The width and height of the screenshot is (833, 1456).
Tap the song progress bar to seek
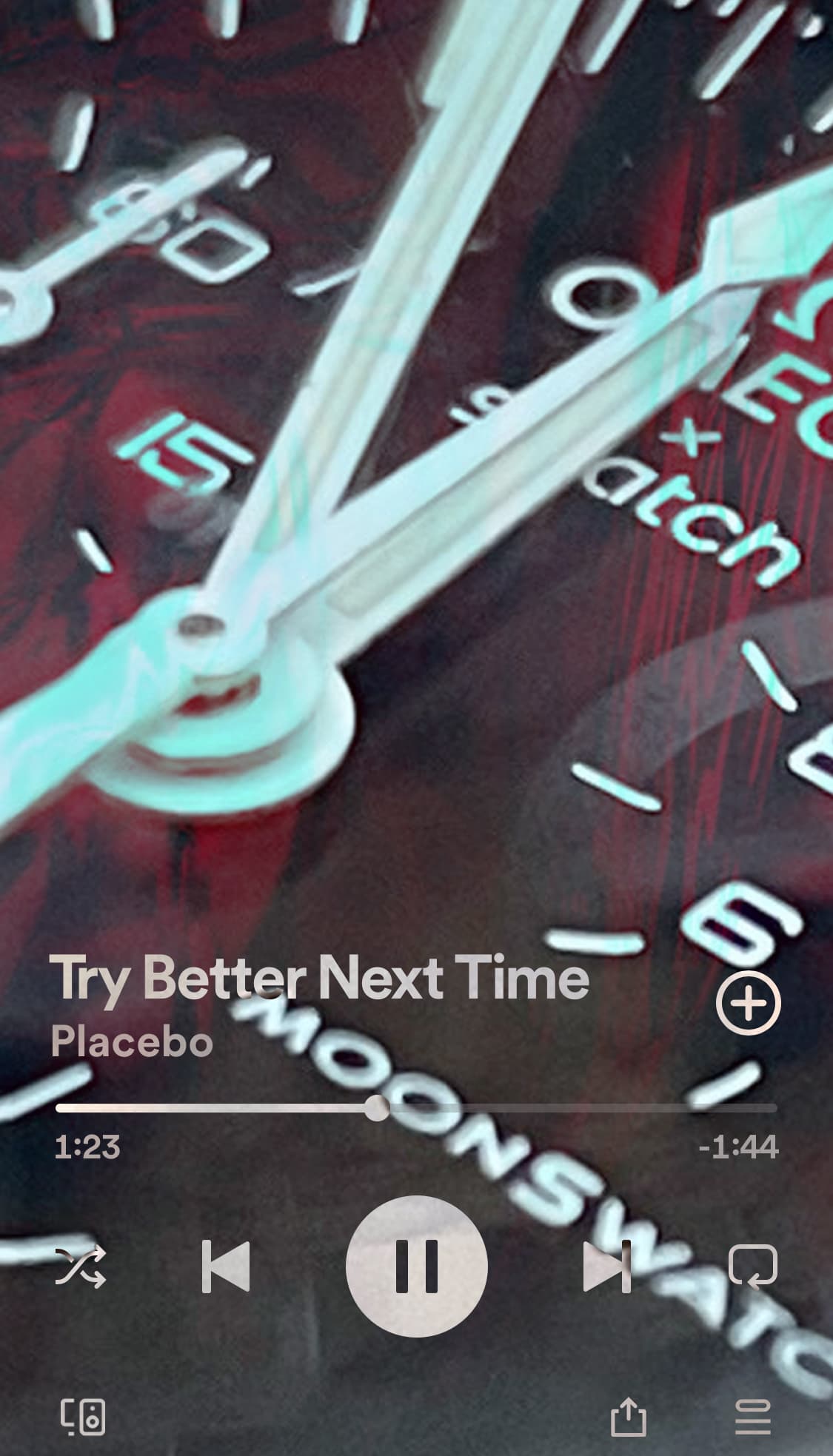pos(417,1108)
